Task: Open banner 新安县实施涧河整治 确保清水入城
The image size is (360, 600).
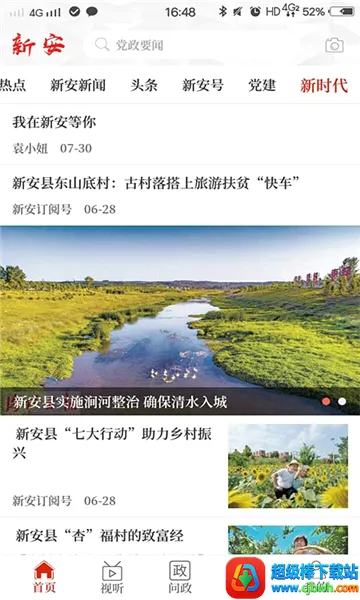Action: pyautogui.click(x=180, y=321)
